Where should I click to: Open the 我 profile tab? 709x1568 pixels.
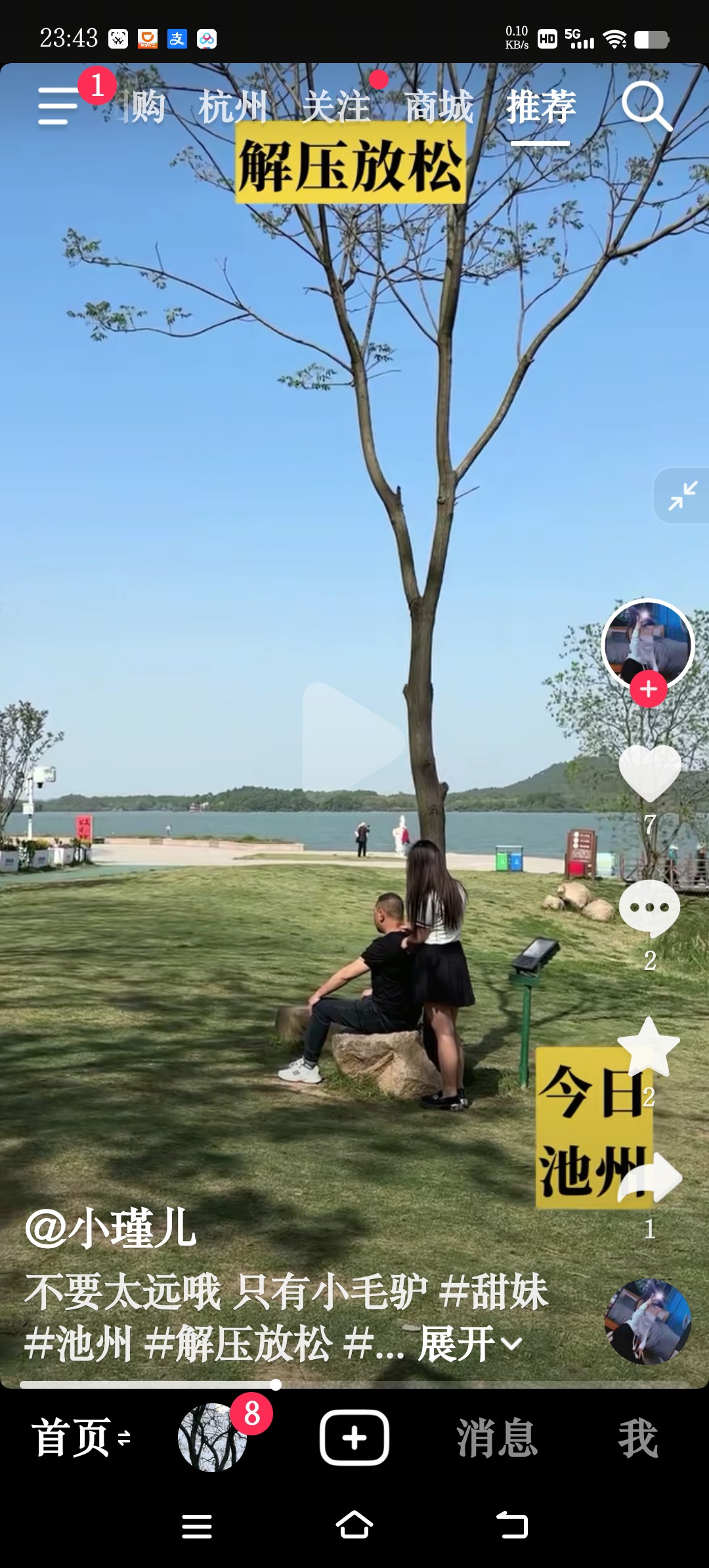click(637, 1437)
